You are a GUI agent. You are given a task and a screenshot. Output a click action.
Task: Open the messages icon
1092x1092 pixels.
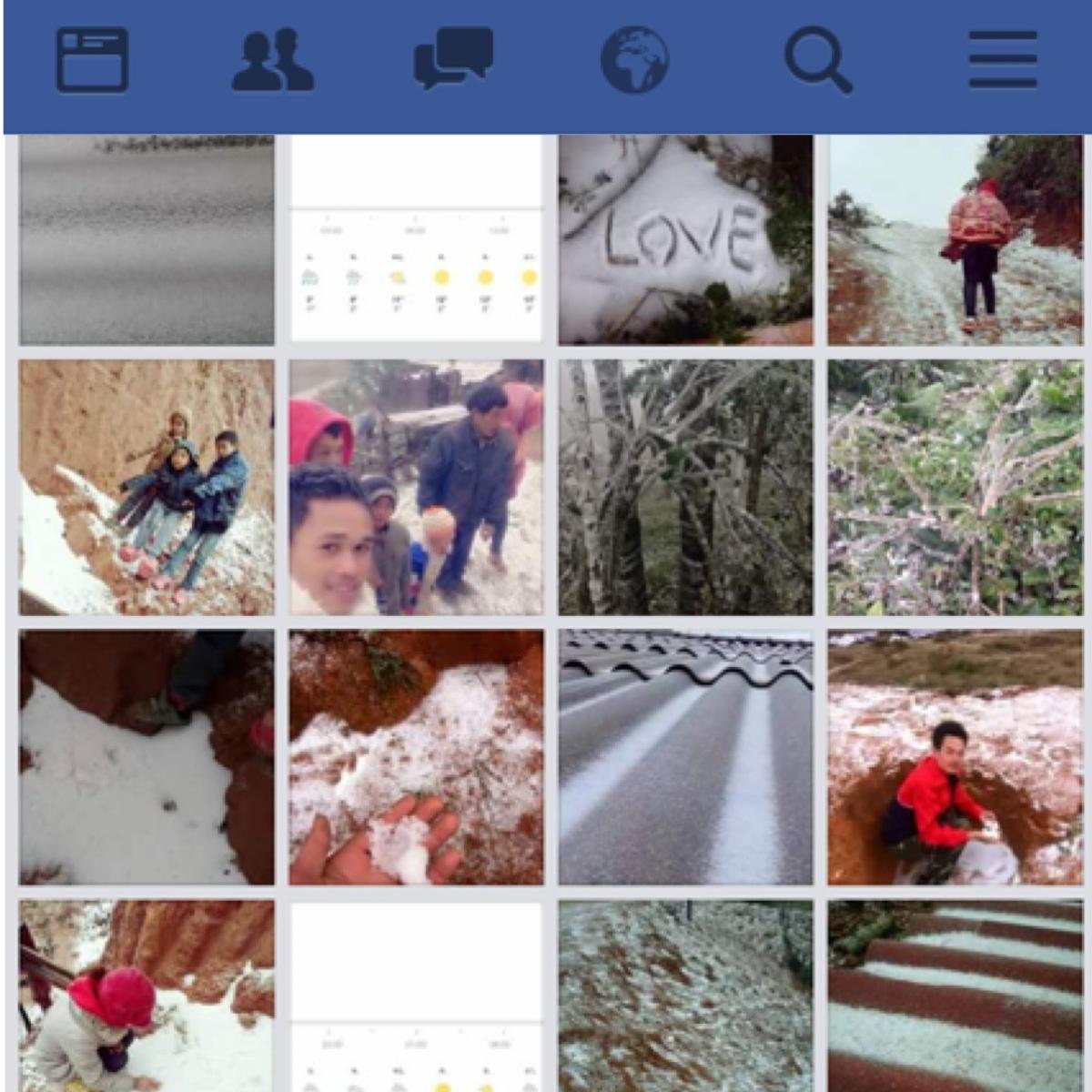[x=453, y=59]
